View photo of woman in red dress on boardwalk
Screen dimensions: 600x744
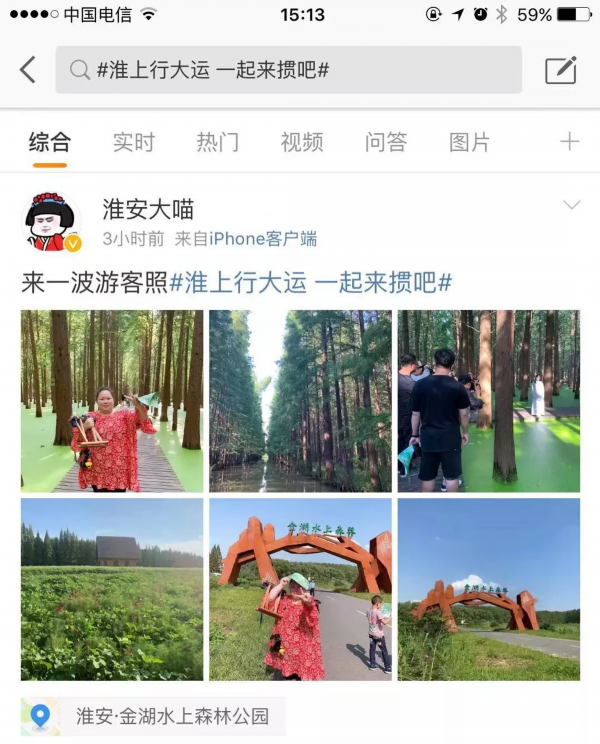[112, 401]
